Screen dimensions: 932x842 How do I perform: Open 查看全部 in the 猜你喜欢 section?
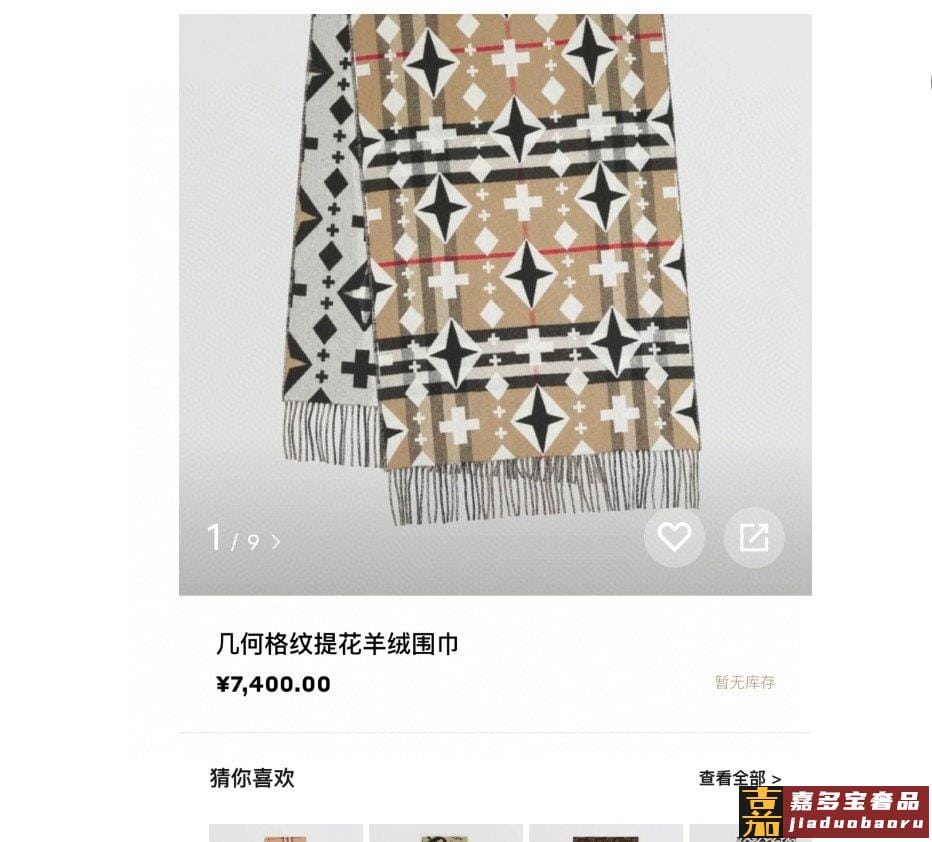click(x=739, y=778)
